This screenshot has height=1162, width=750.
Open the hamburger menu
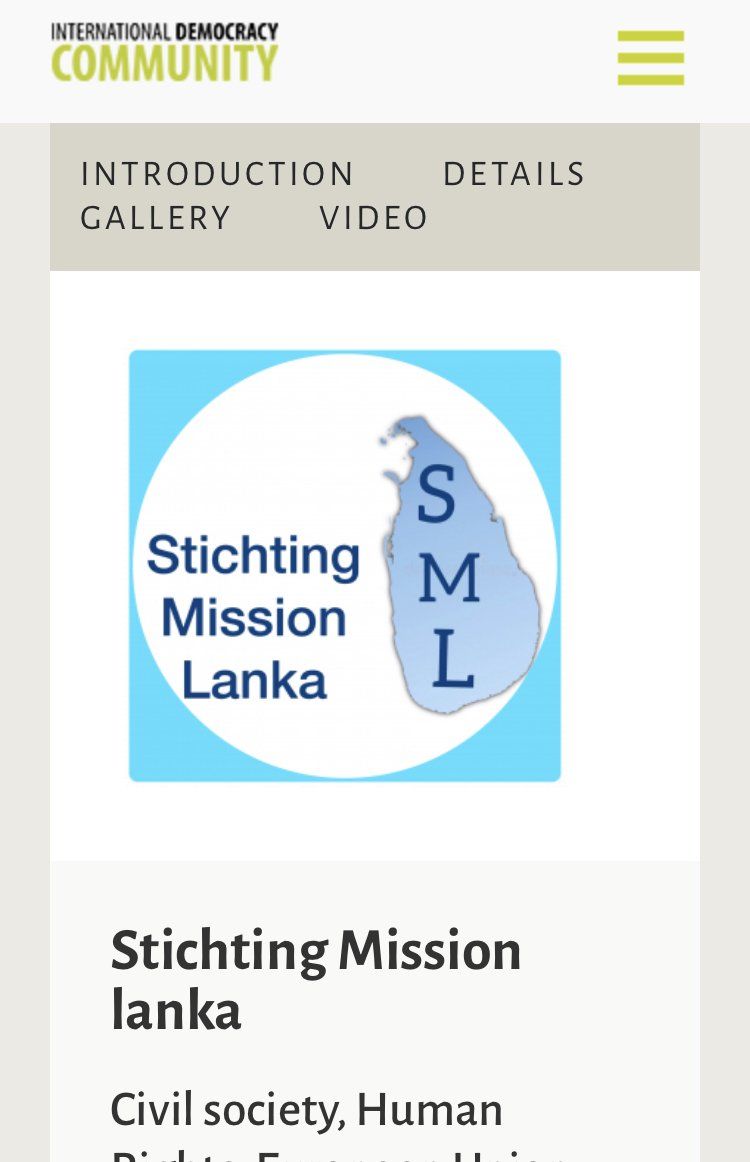tap(650, 58)
